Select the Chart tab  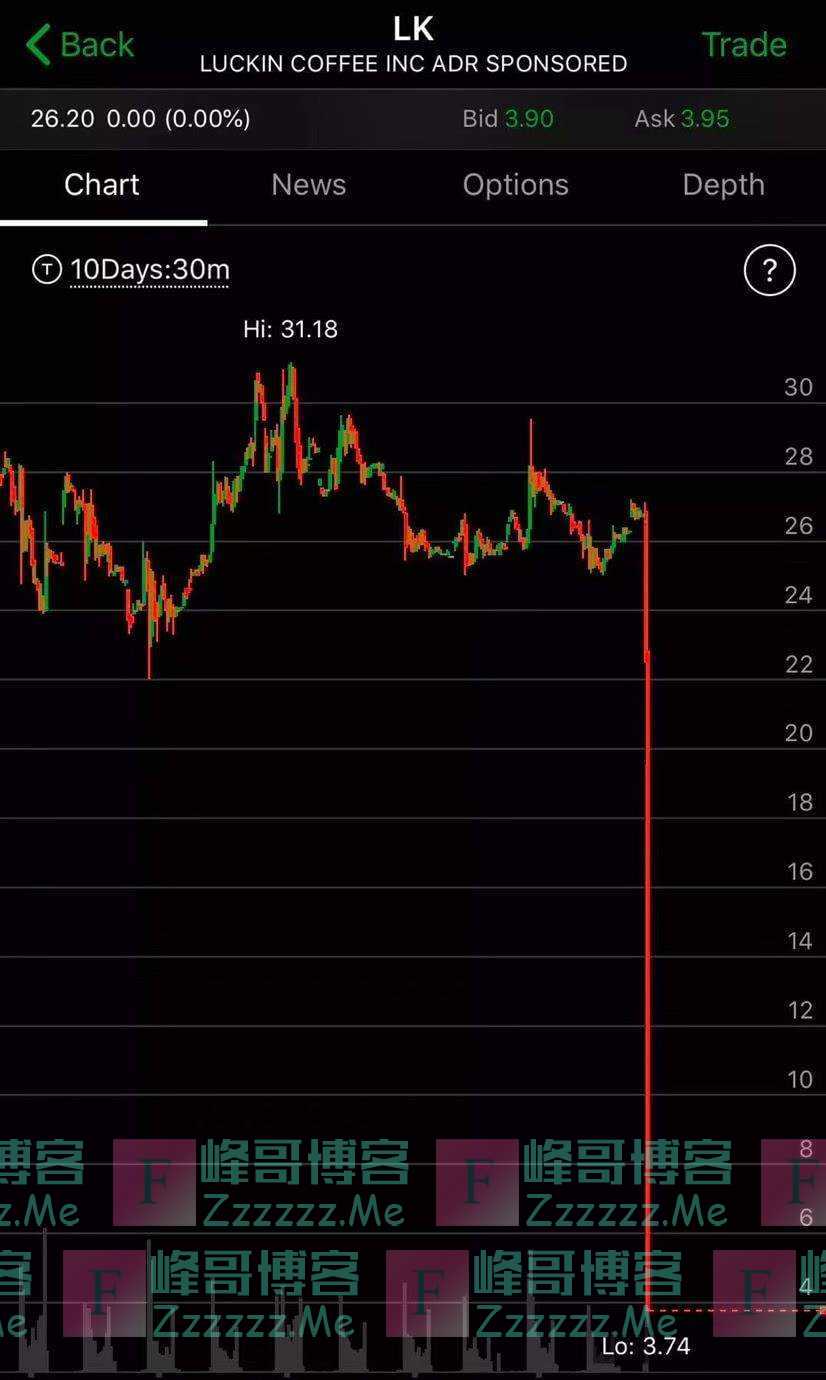102,185
